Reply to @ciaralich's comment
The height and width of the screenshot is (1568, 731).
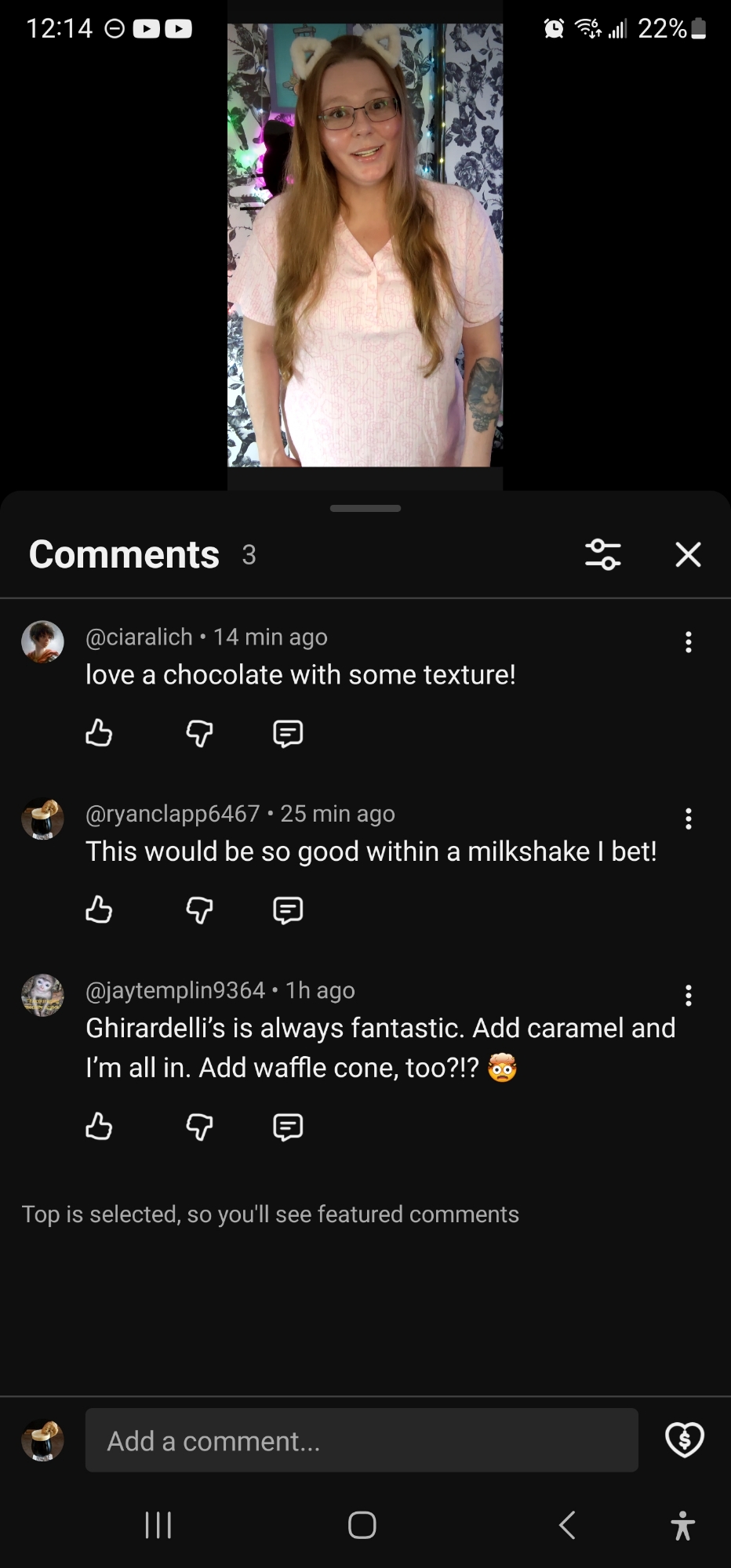[288, 733]
